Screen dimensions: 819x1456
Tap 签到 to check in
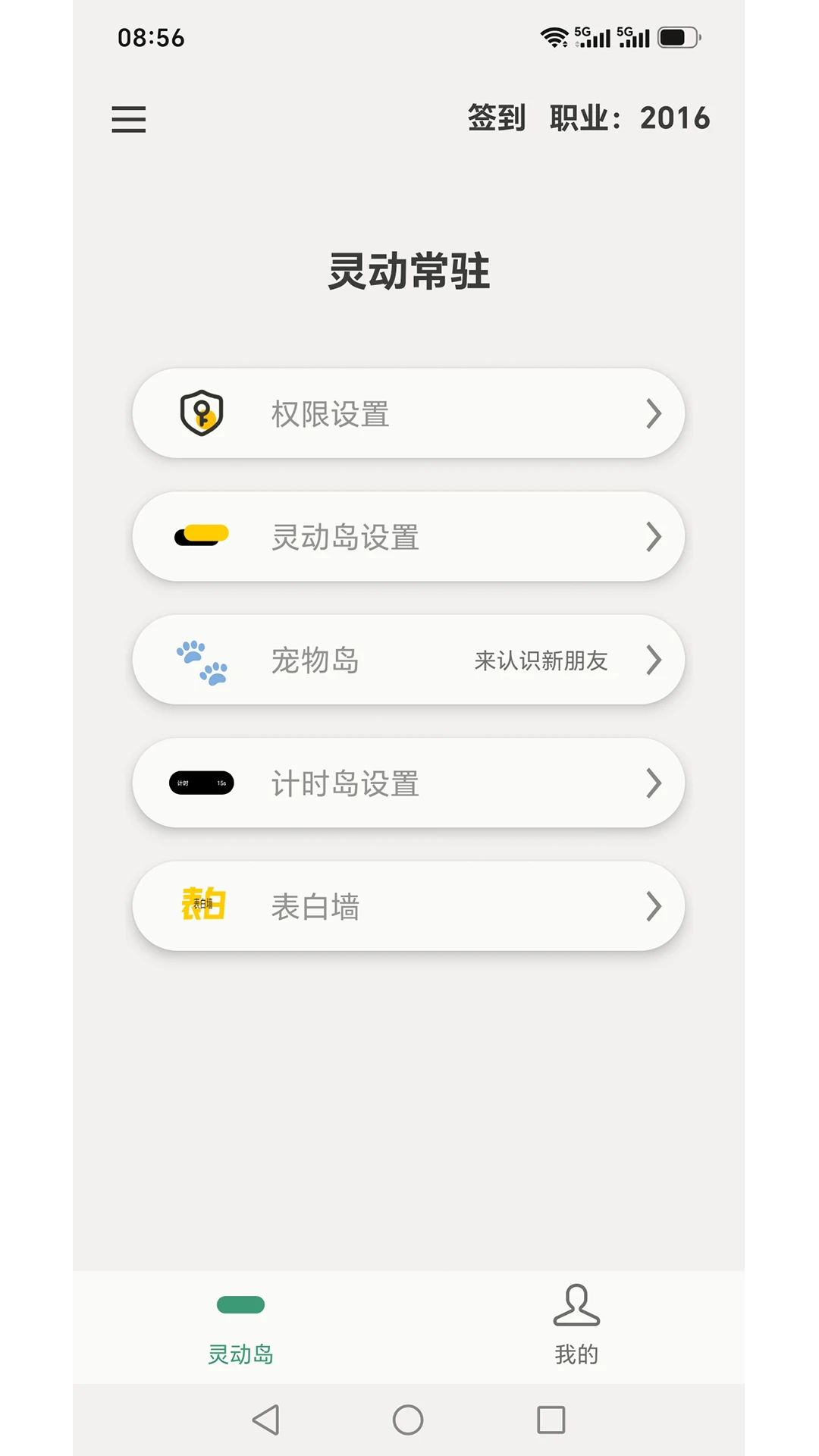(497, 118)
